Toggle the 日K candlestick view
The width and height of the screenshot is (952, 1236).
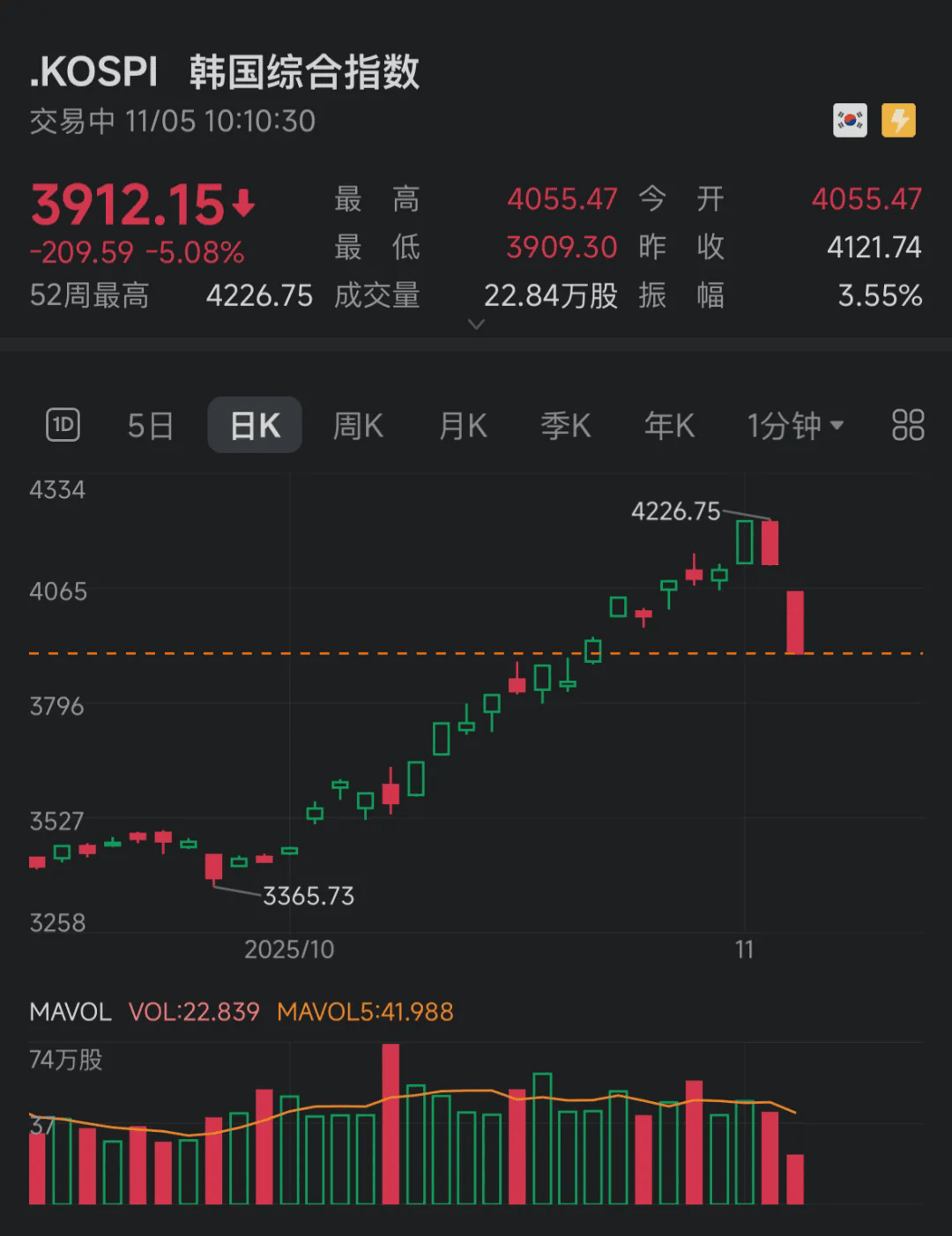point(255,425)
